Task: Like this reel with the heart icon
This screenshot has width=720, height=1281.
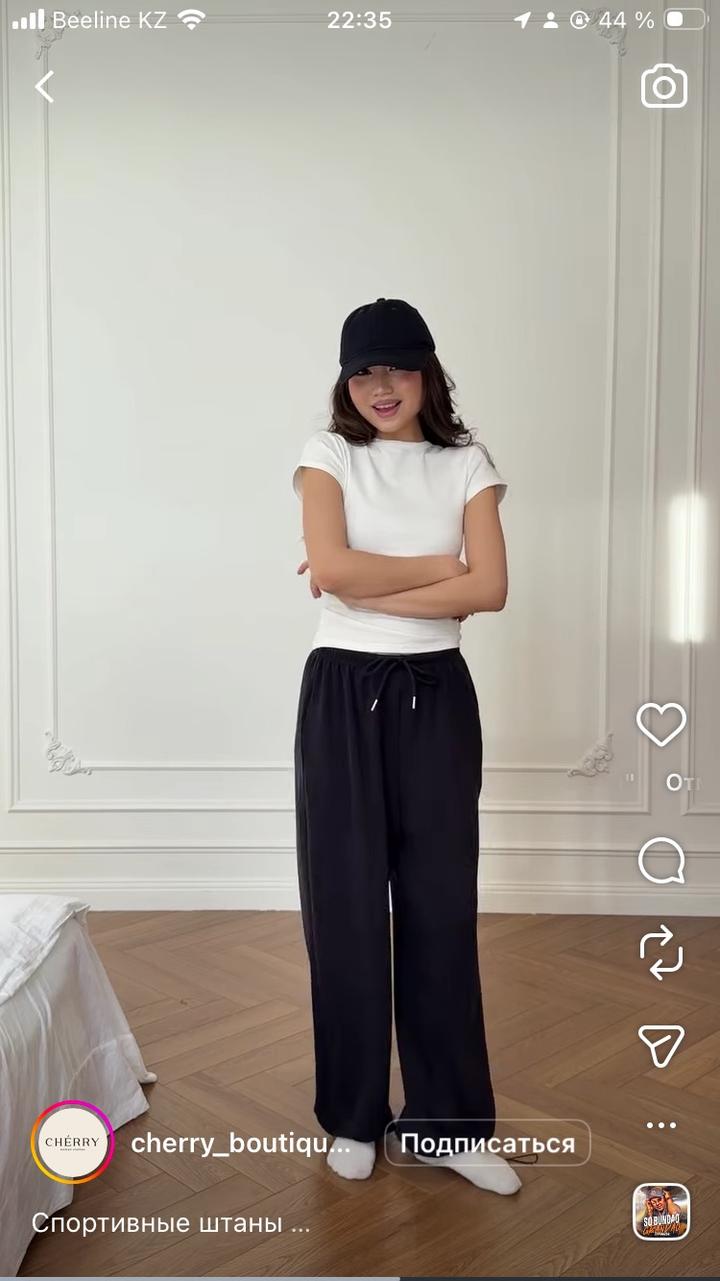Action: pyautogui.click(x=661, y=724)
